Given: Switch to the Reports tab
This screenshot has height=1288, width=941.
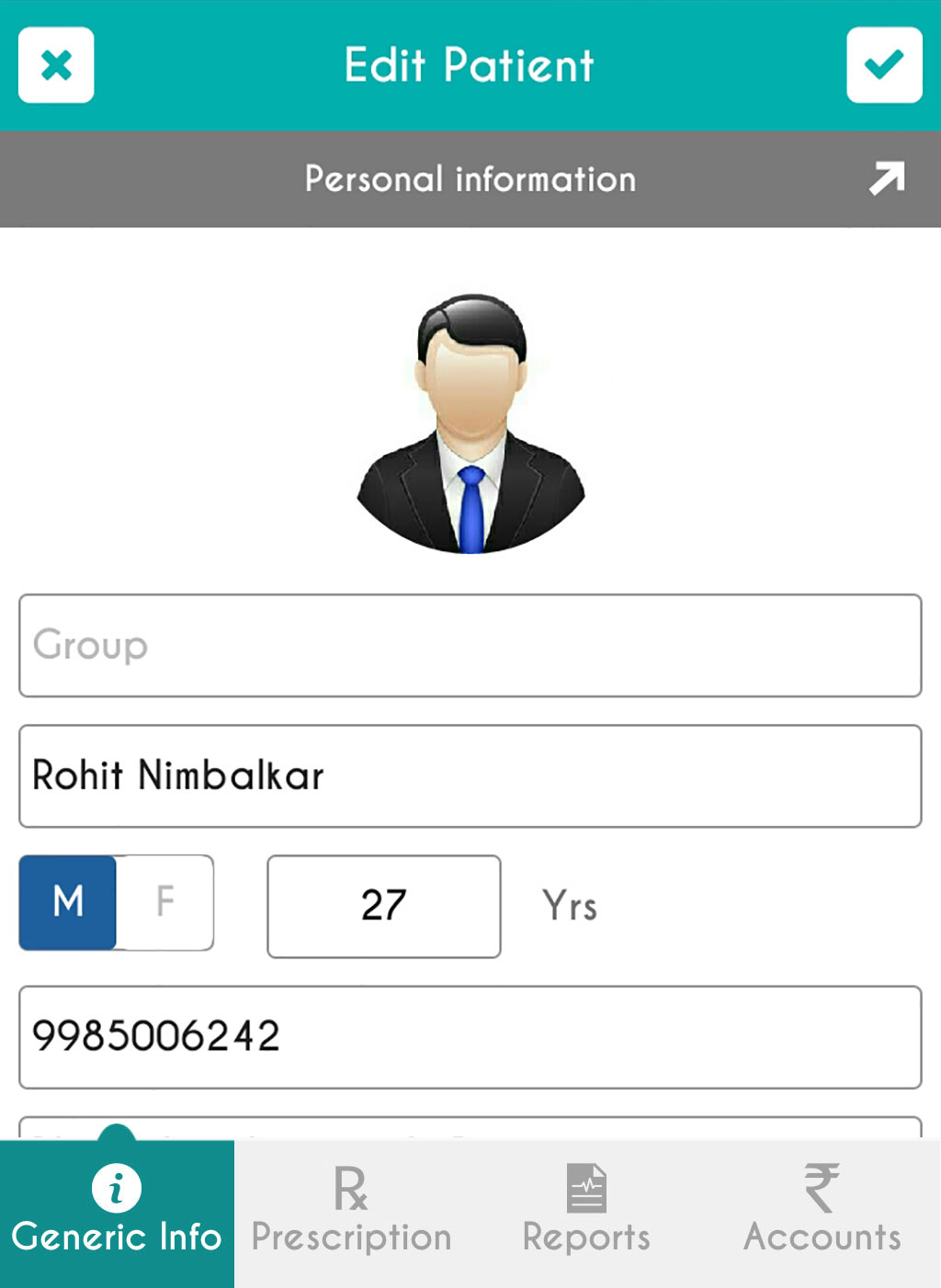Looking at the screenshot, I should coord(586,1213).
